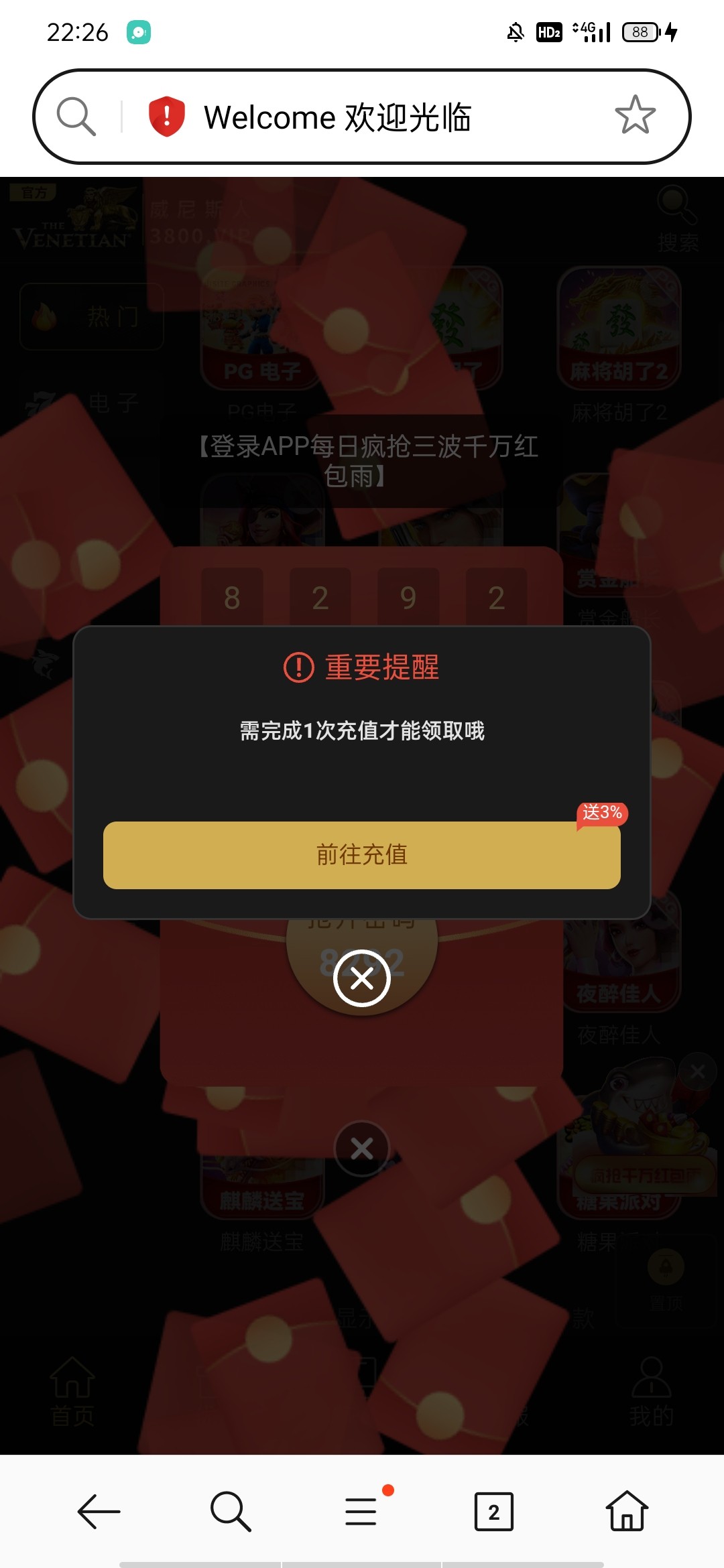Go to the browser home page

pos(627,1512)
